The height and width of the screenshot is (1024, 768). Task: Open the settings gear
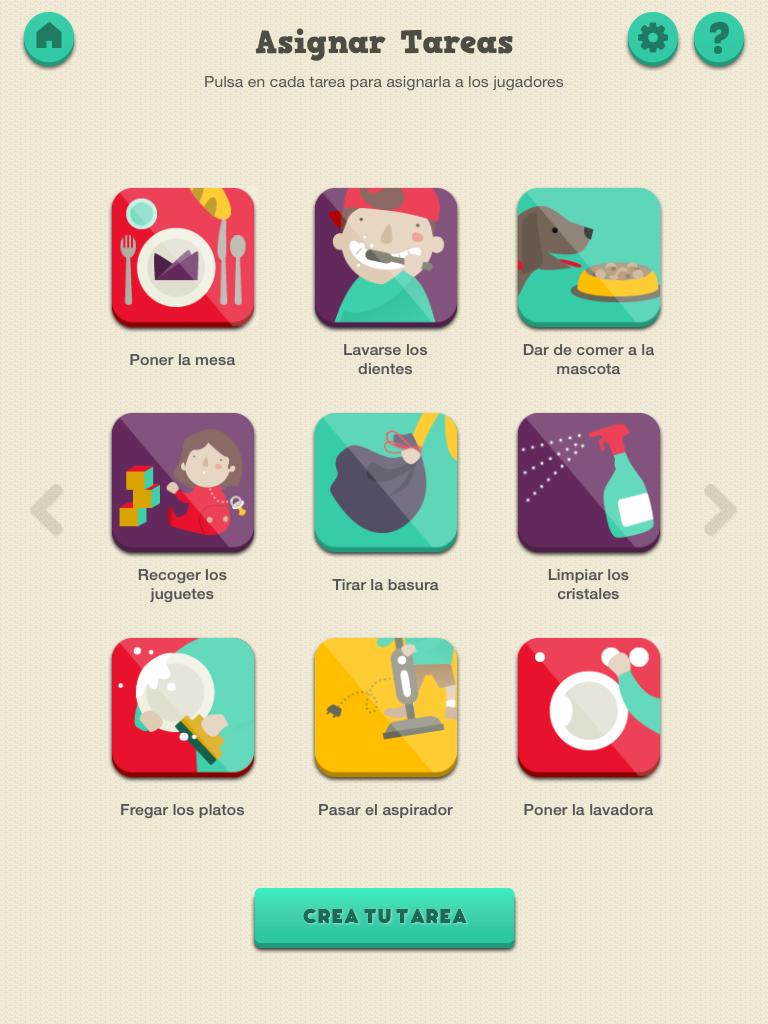click(x=653, y=38)
